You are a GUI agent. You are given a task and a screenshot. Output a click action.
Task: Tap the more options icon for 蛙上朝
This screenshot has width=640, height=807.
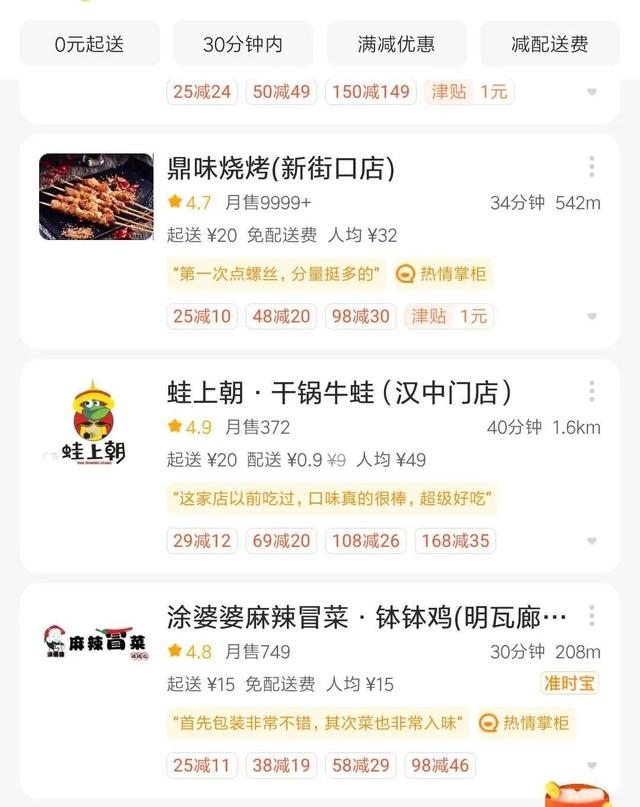click(x=592, y=391)
